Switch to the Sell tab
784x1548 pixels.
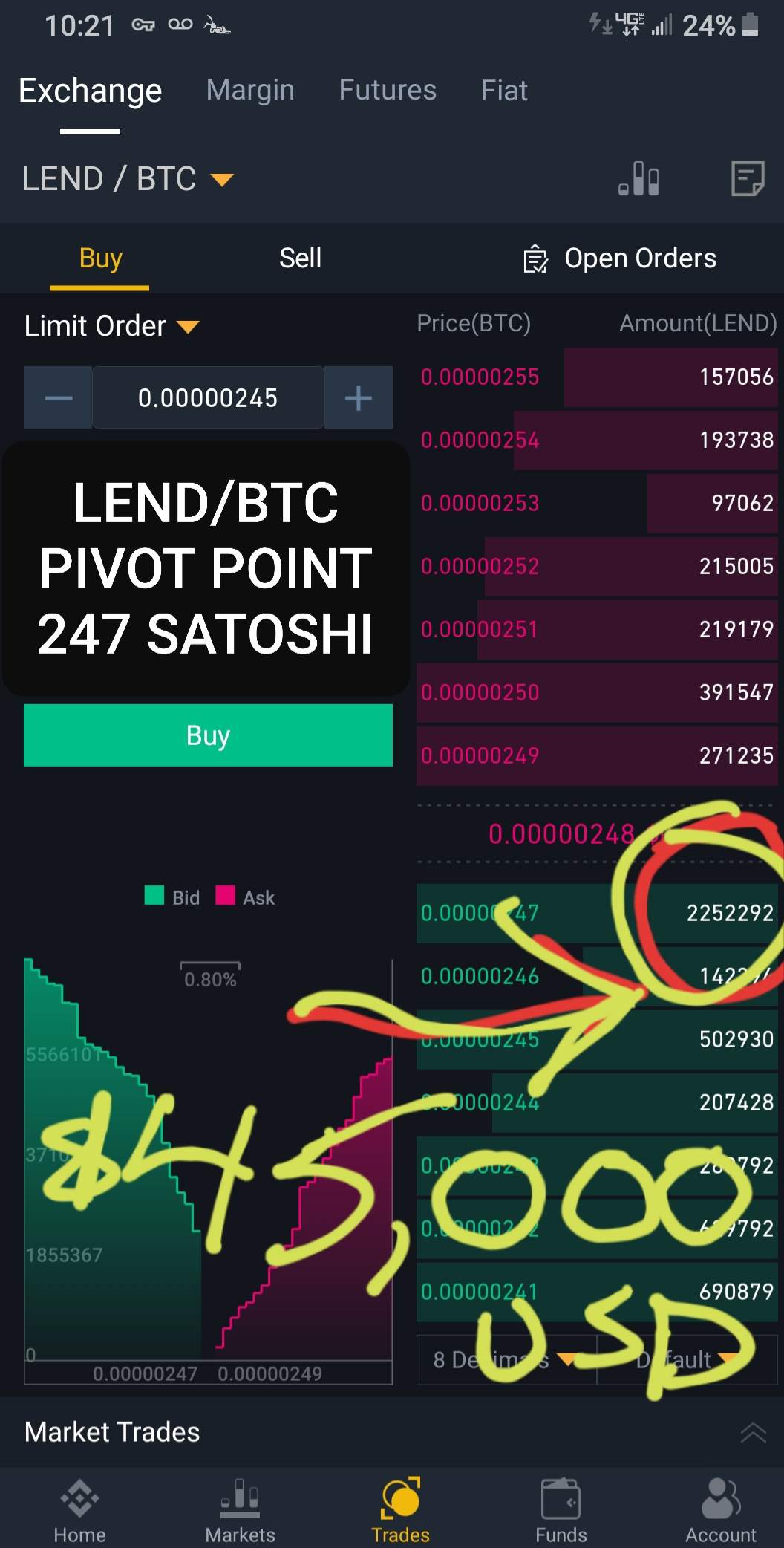pos(300,258)
